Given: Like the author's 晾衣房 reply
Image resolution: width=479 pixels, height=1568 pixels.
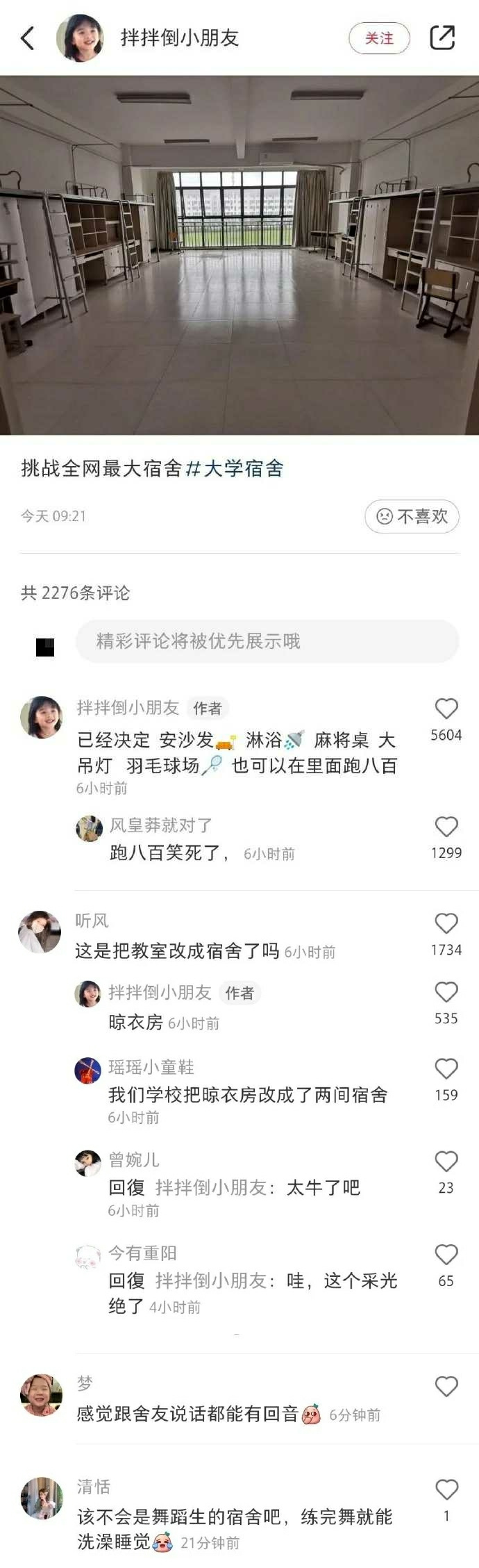Looking at the screenshot, I should [x=446, y=992].
